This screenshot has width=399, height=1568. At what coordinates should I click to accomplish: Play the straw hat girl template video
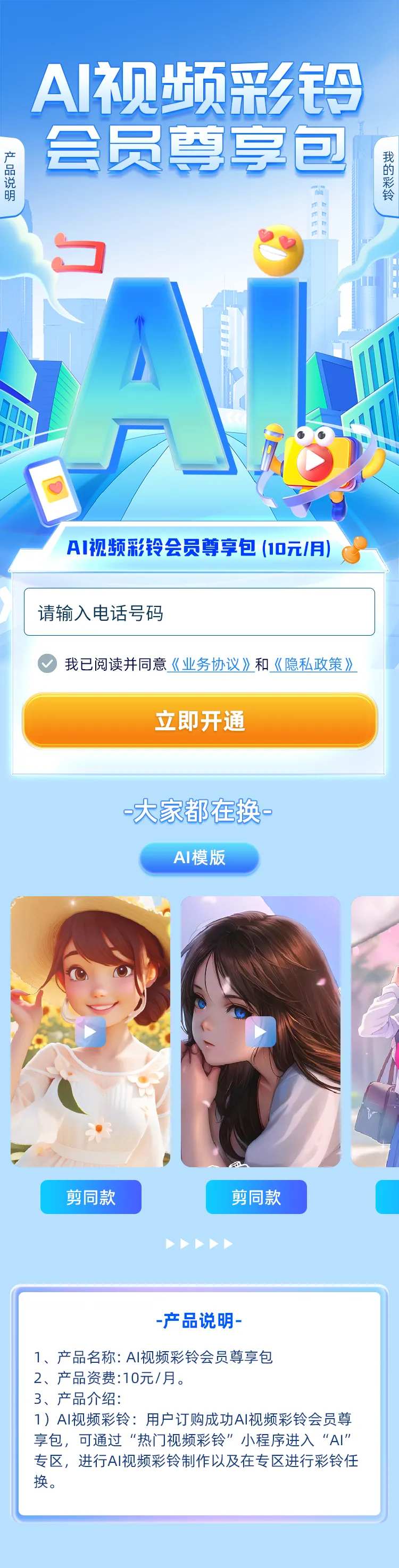90,1032
